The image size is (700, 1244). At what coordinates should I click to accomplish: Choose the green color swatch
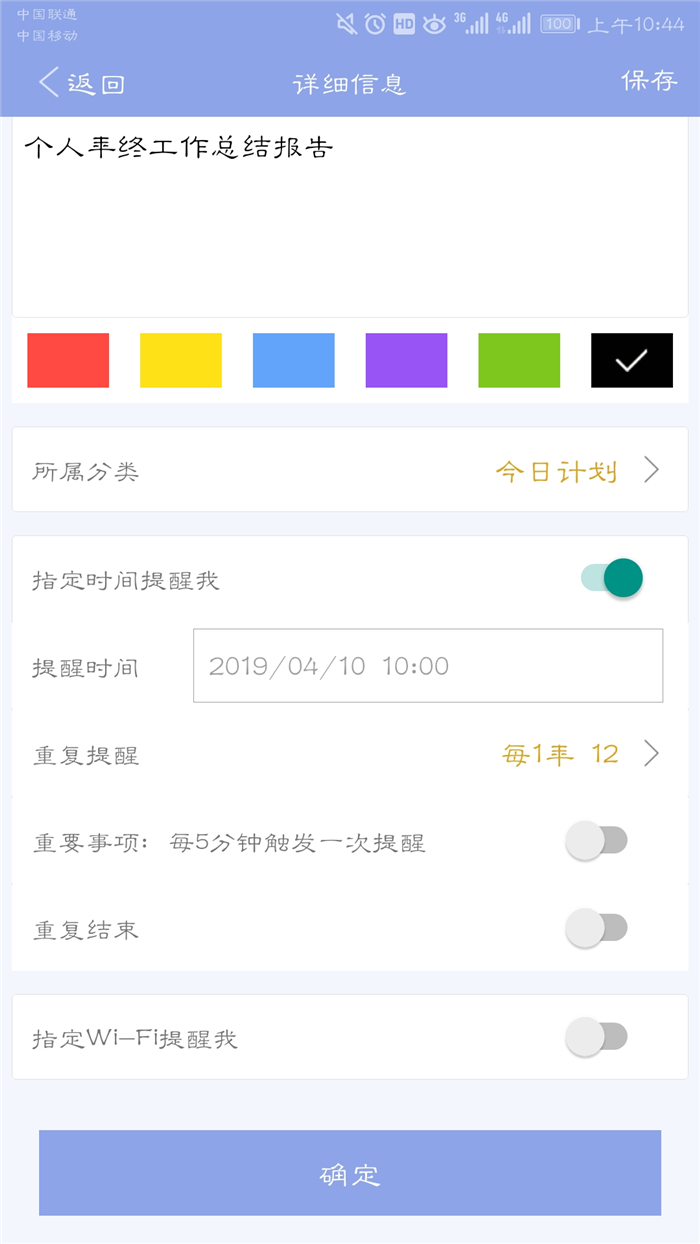click(x=519, y=360)
